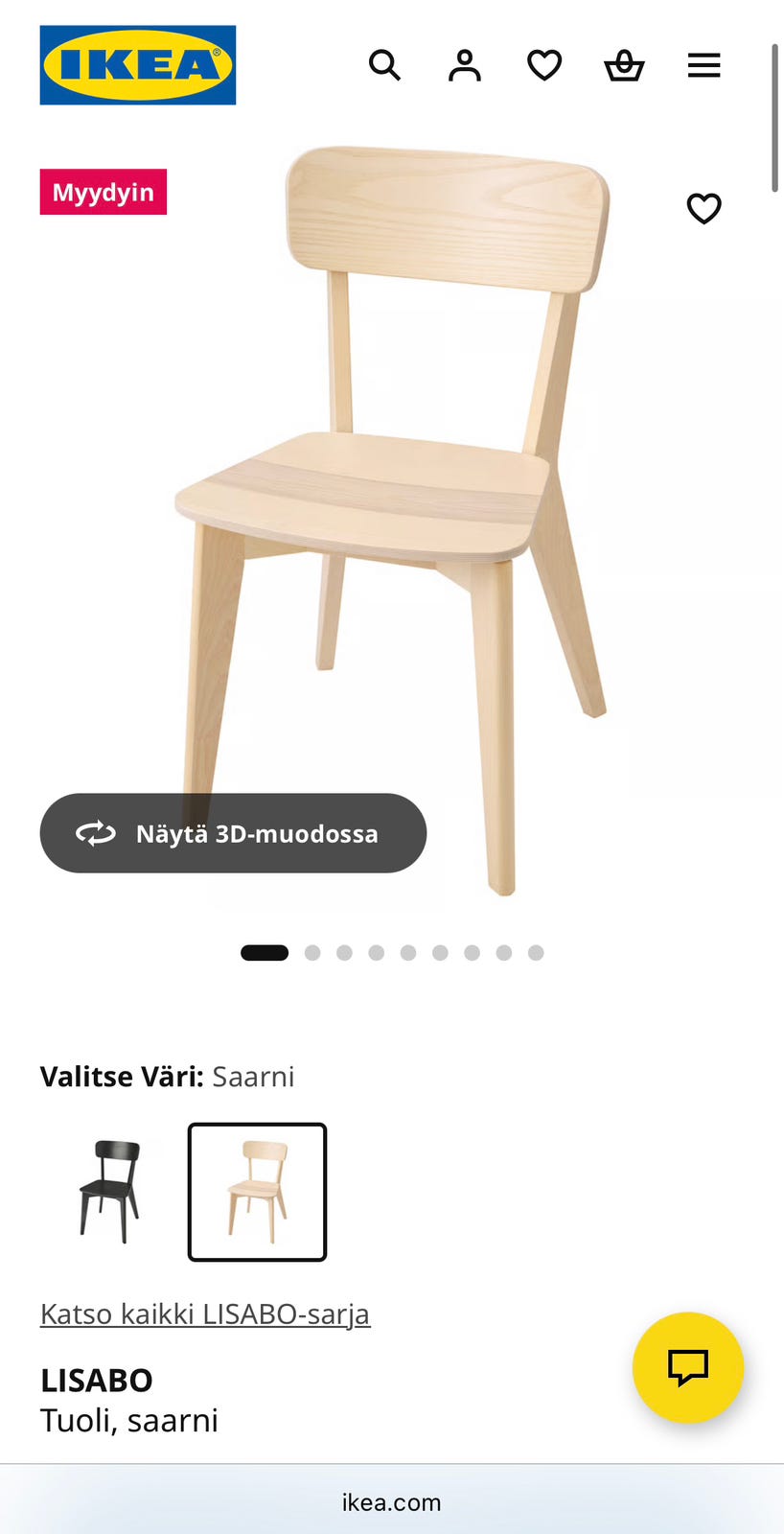
Task: Open the hamburger navigation menu
Action: (x=703, y=65)
